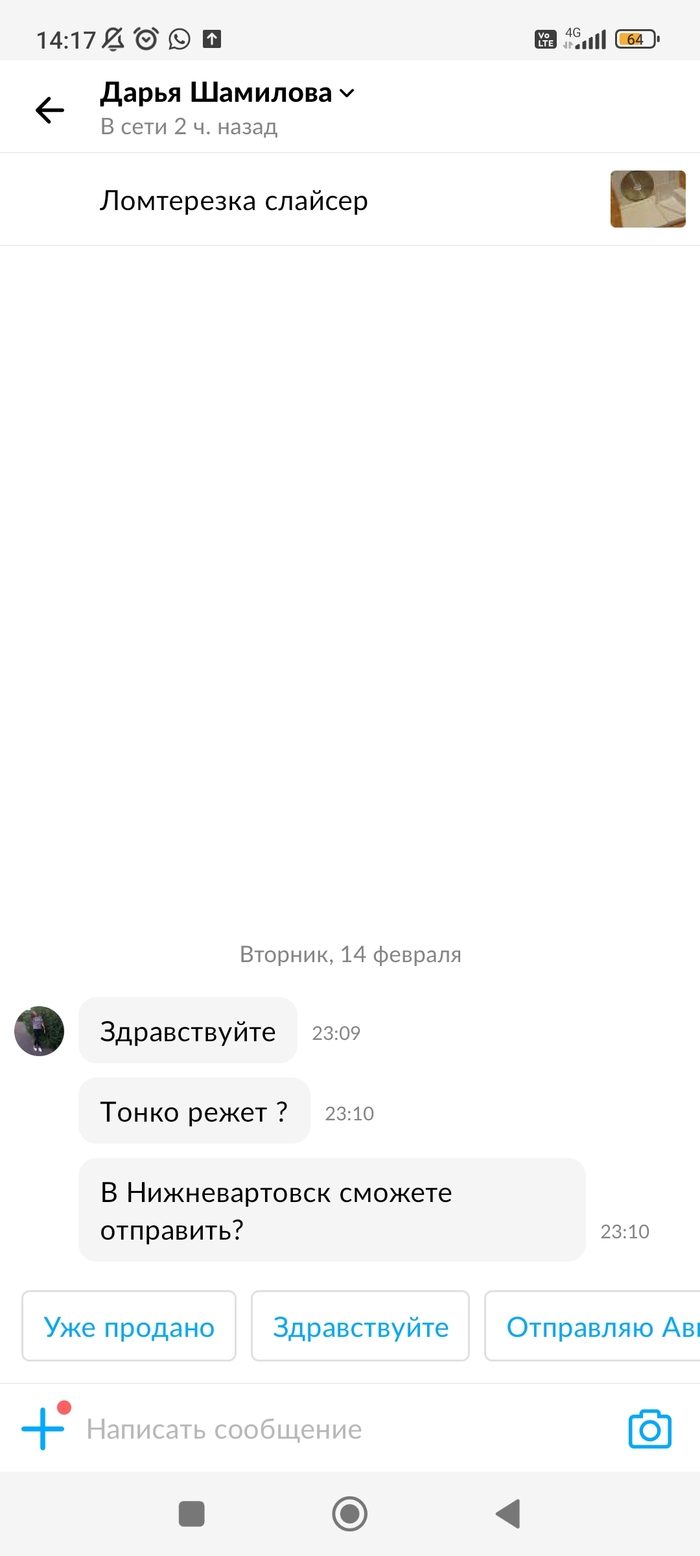
Task: Expand the Дарья Шамилова contact dropdown
Action: [x=347, y=94]
